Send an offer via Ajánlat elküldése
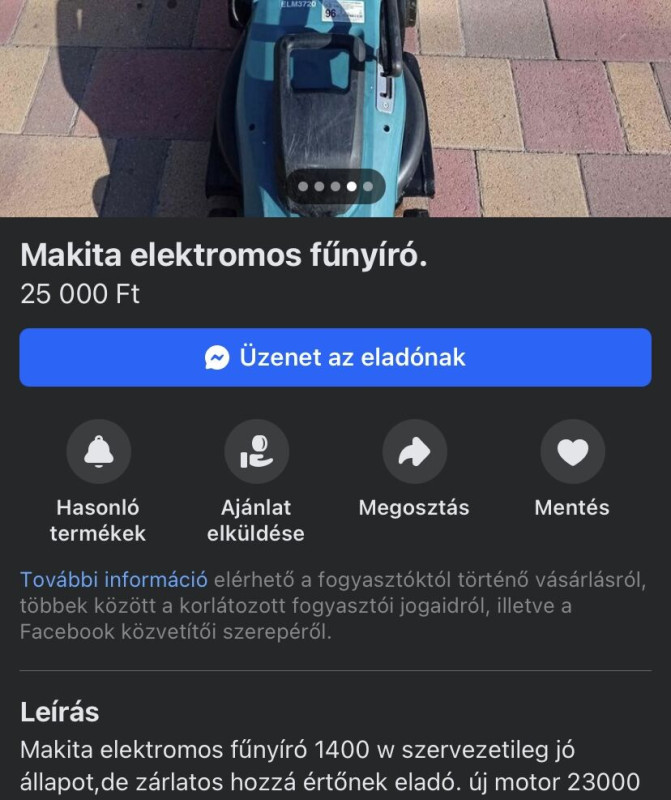The image size is (671, 800). pyautogui.click(x=256, y=452)
